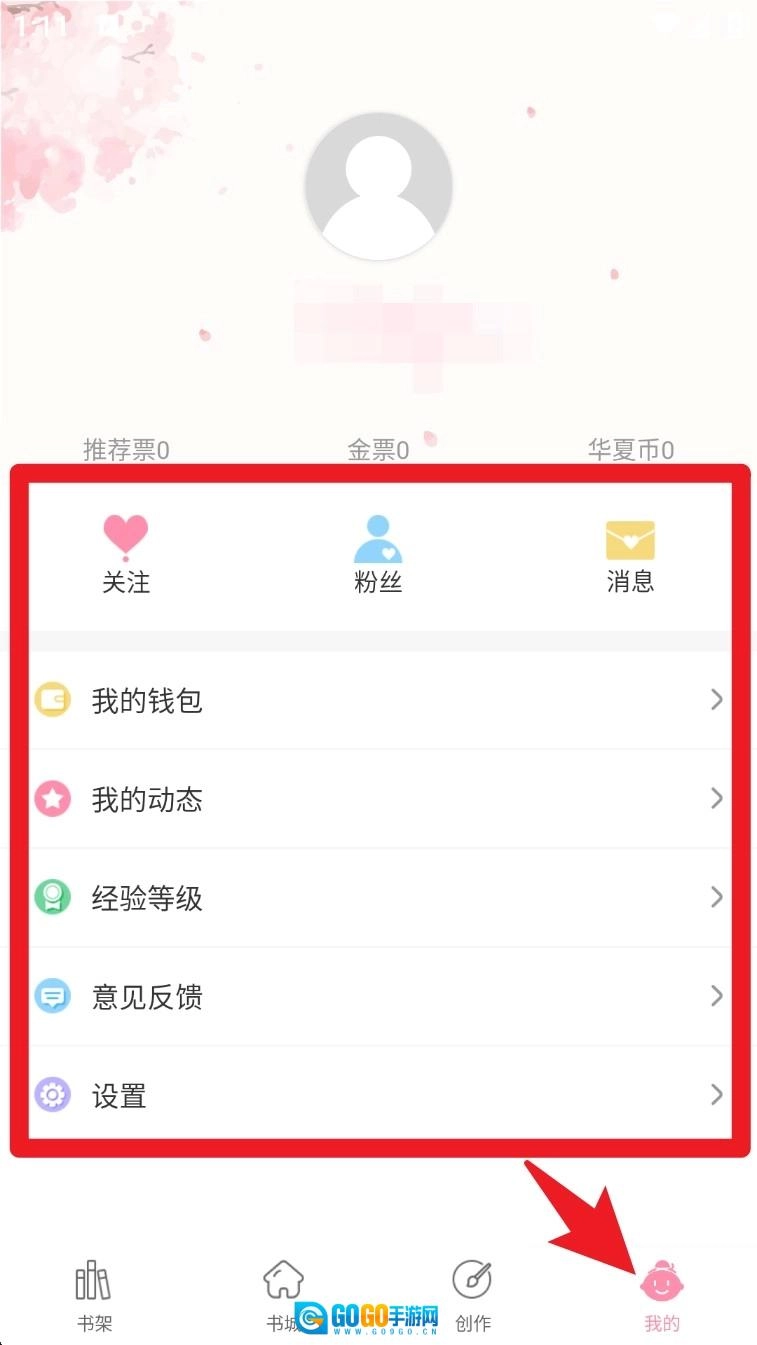757x1345 pixels.
Task: Open 经验等级 level row
Action: pyautogui.click(x=378, y=898)
